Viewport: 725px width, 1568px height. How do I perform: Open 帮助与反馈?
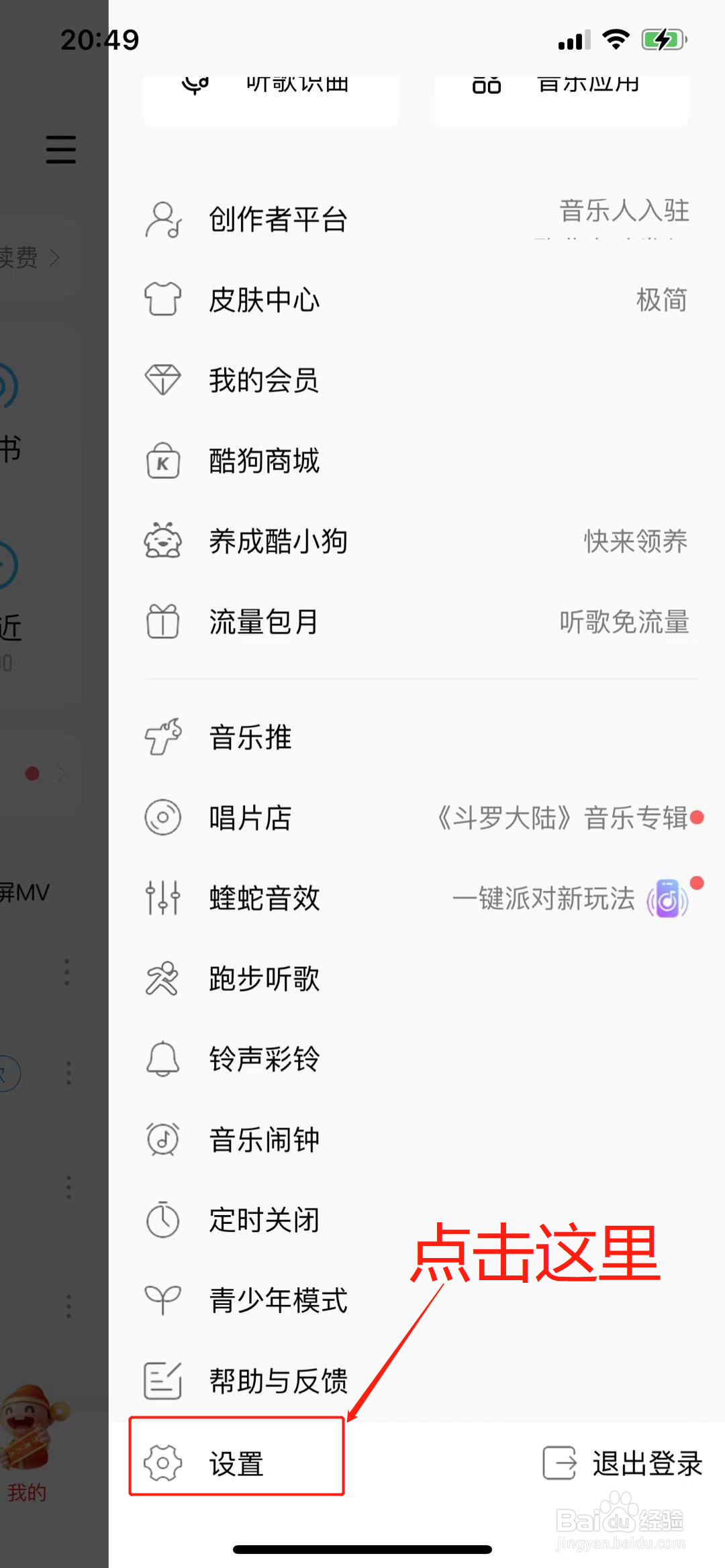(x=277, y=1381)
